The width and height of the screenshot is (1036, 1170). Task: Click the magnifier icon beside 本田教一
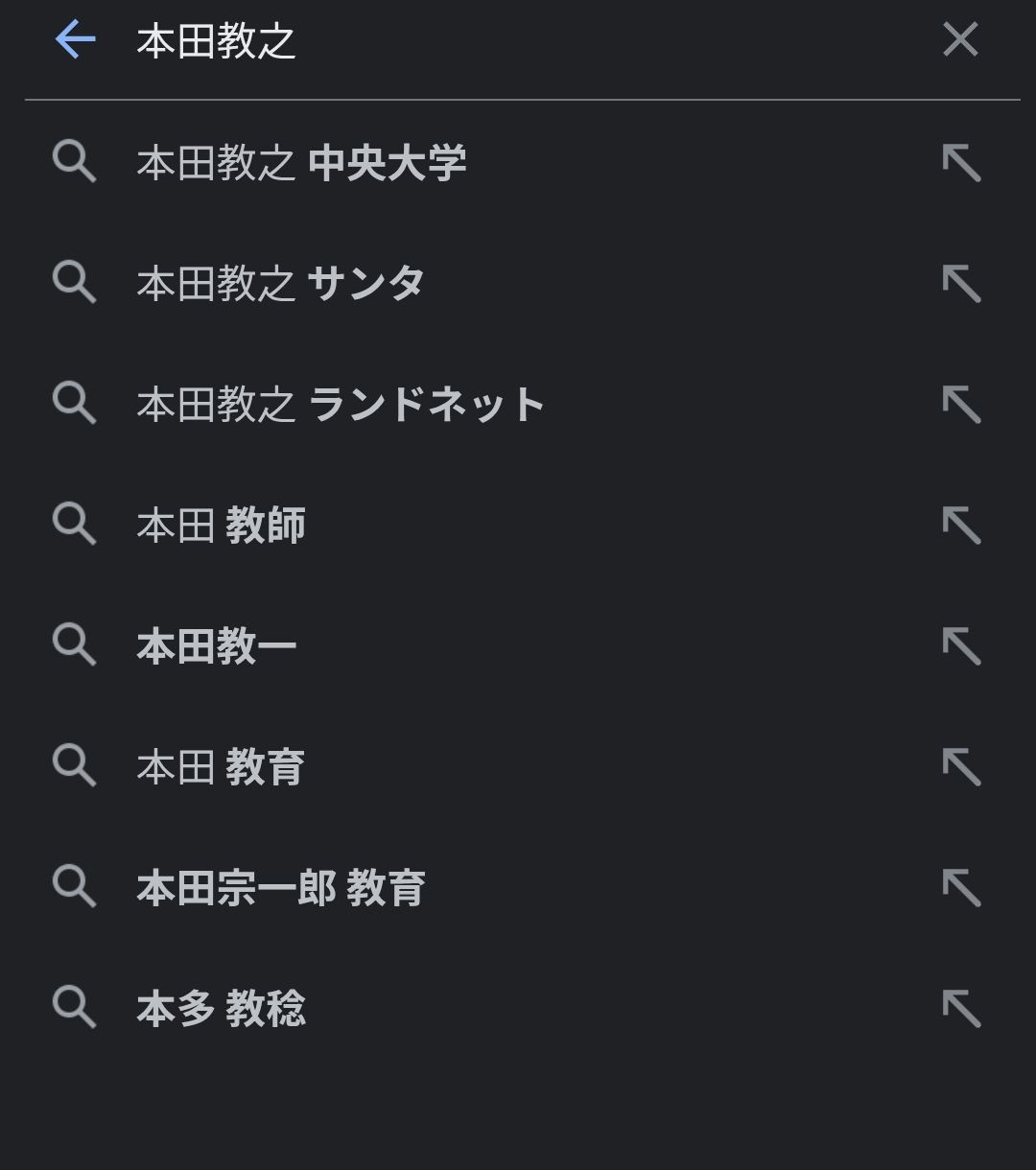pos(74,645)
